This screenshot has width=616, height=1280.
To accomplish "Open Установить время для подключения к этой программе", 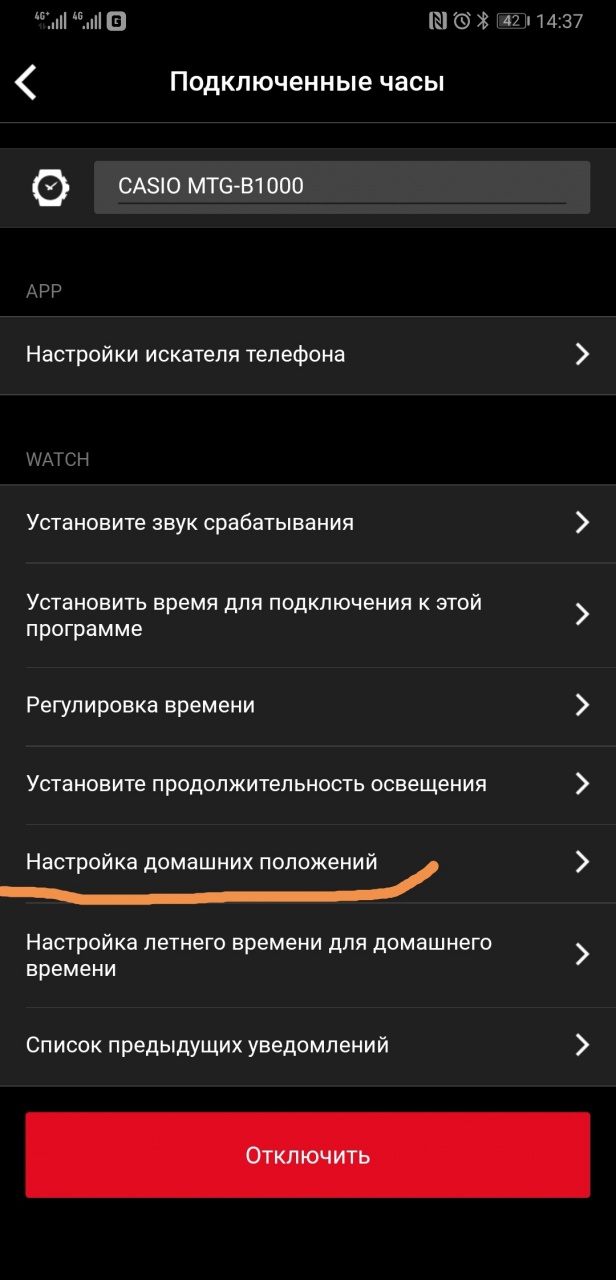I will point(308,615).
